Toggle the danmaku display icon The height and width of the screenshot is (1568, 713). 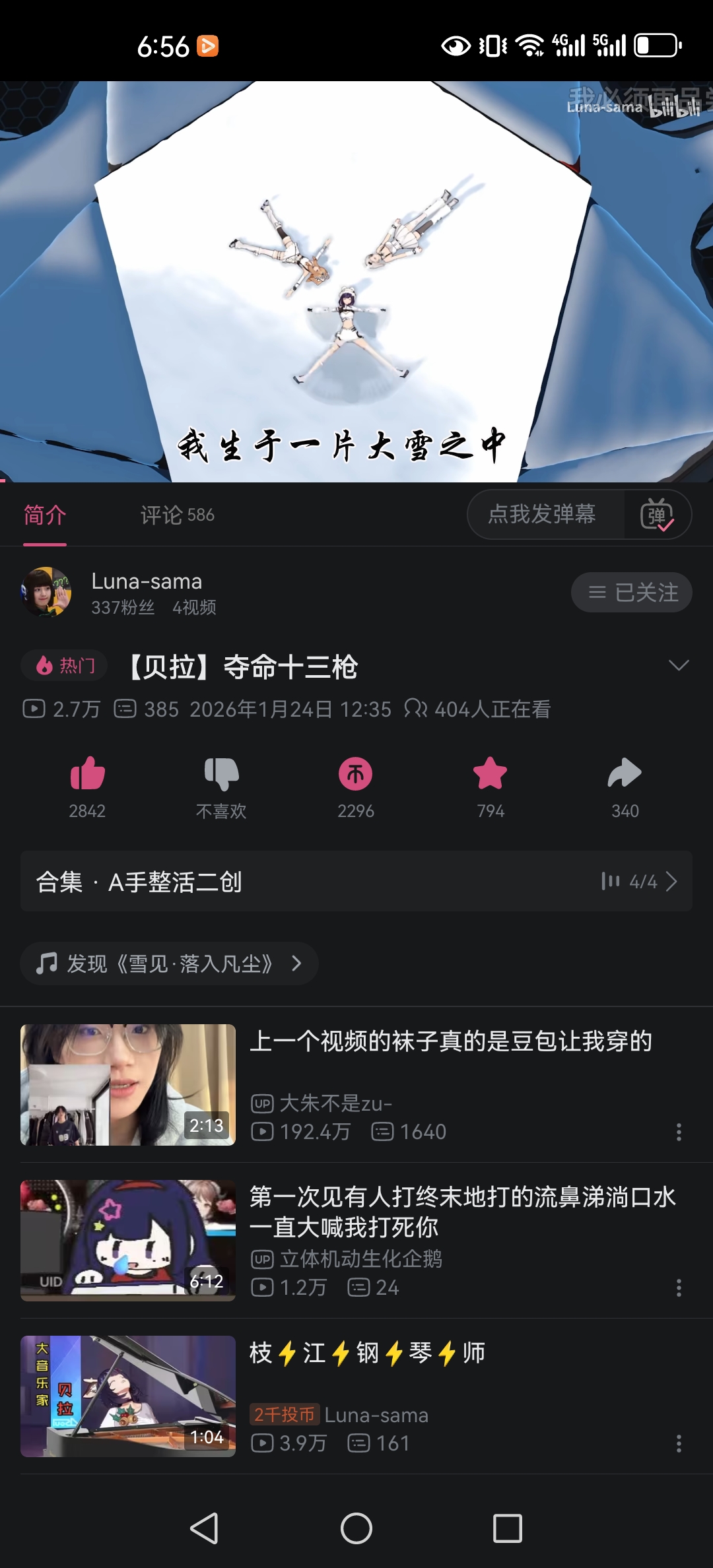click(x=657, y=514)
